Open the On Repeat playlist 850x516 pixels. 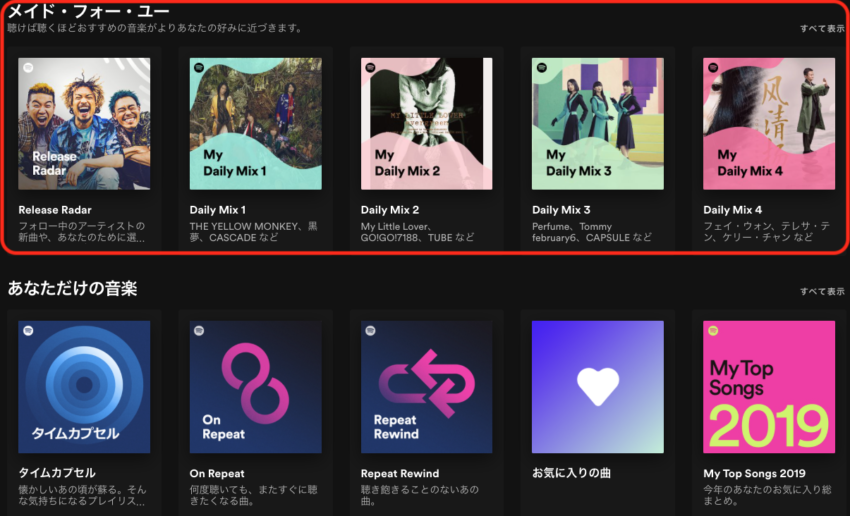coord(256,387)
